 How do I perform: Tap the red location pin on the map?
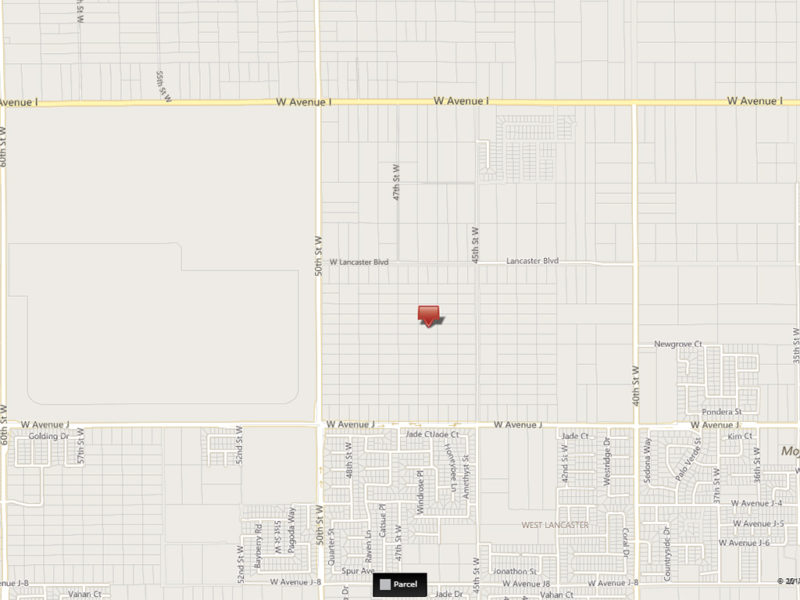(x=429, y=315)
